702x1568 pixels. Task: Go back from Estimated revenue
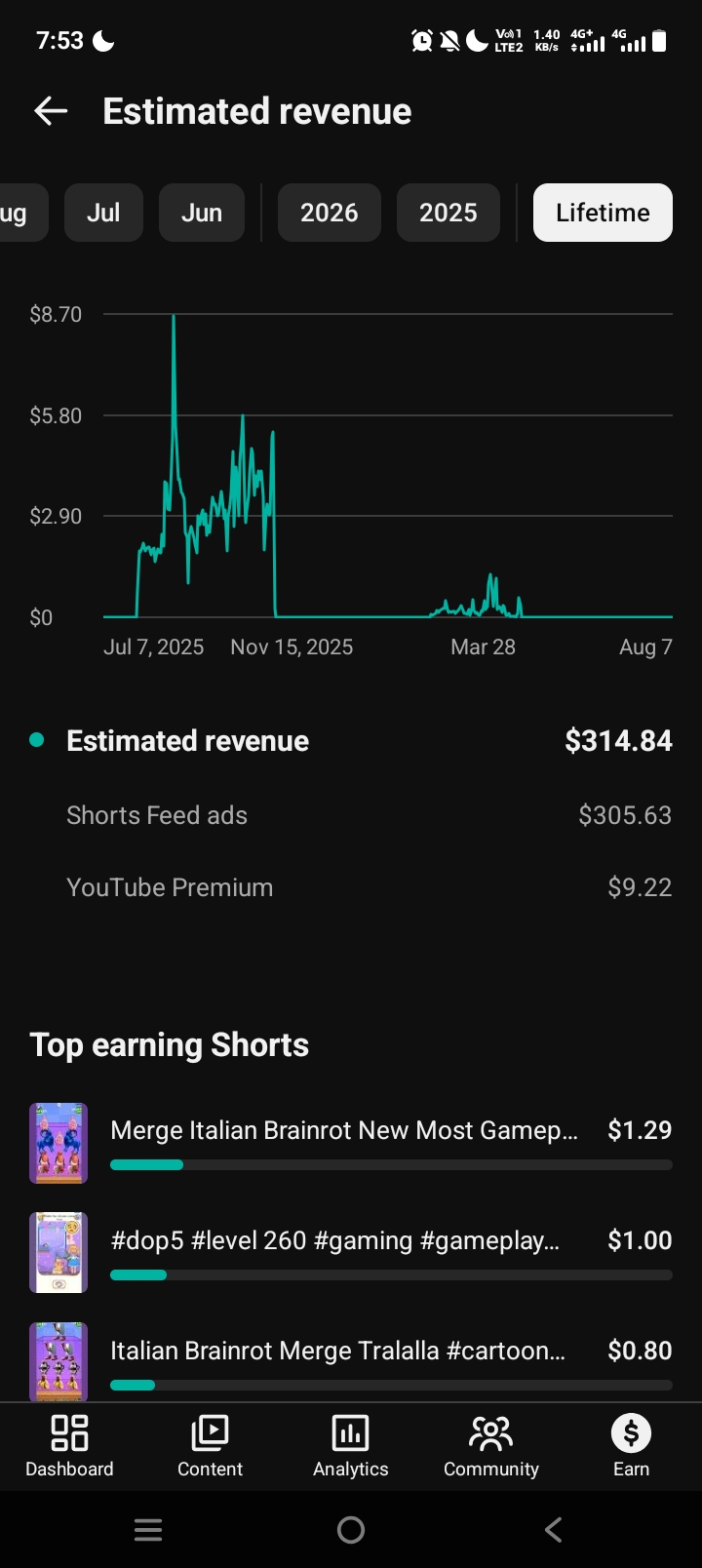[51, 111]
